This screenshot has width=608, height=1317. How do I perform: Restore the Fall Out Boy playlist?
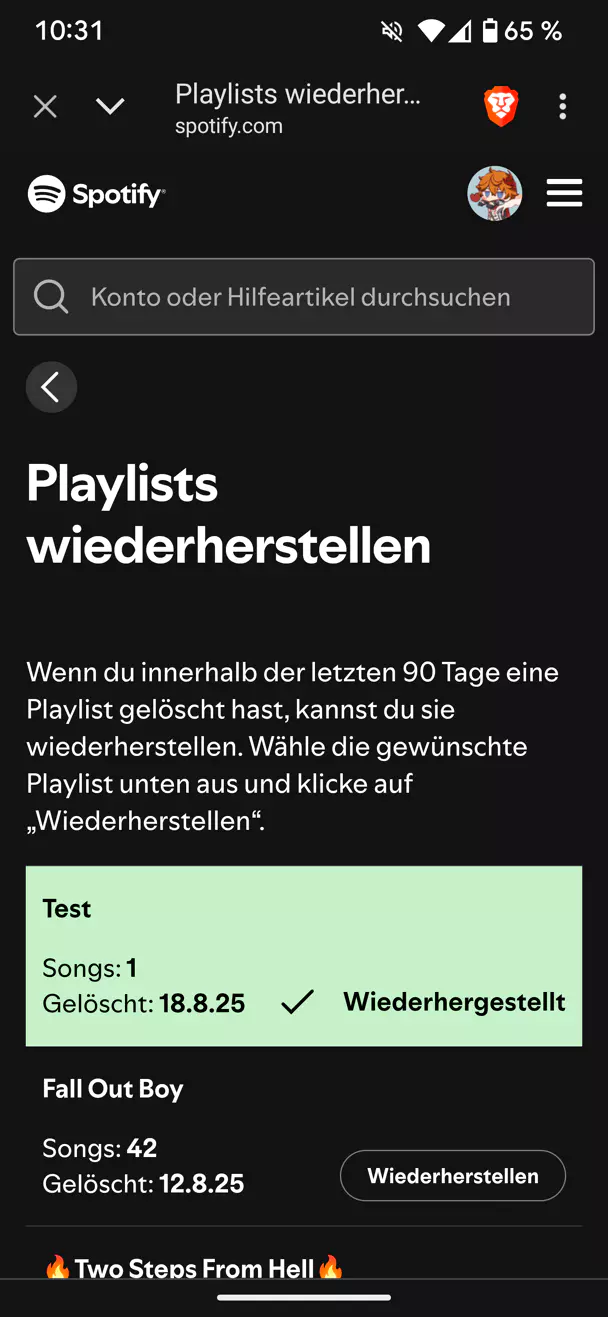pyautogui.click(x=452, y=1176)
